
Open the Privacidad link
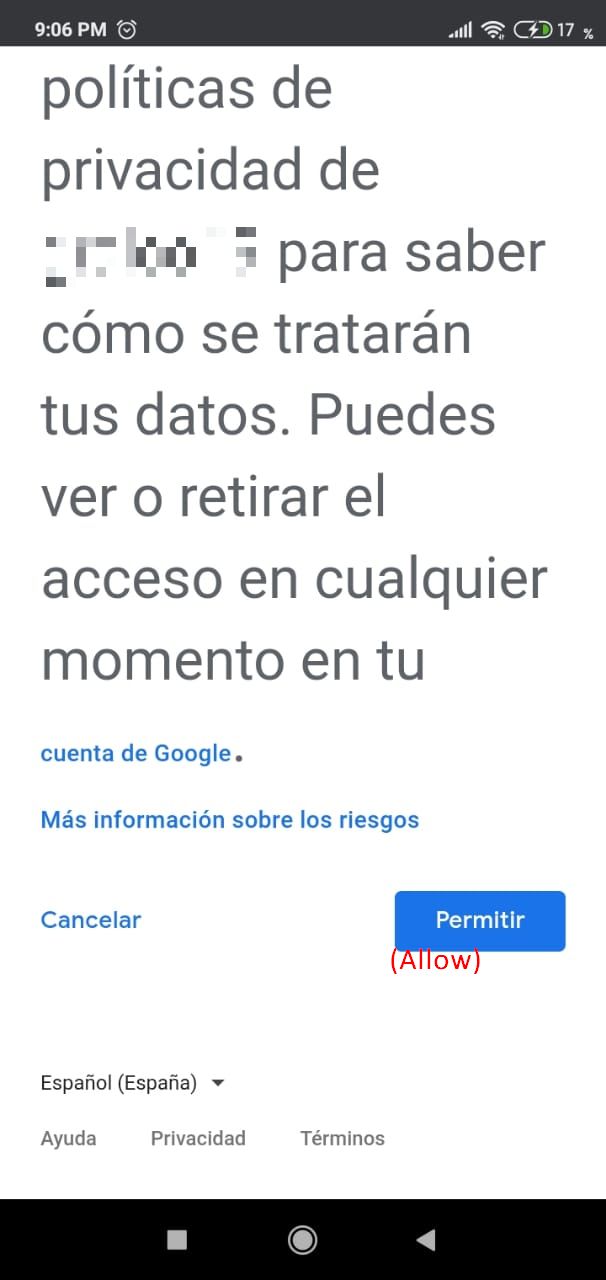click(198, 1138)
